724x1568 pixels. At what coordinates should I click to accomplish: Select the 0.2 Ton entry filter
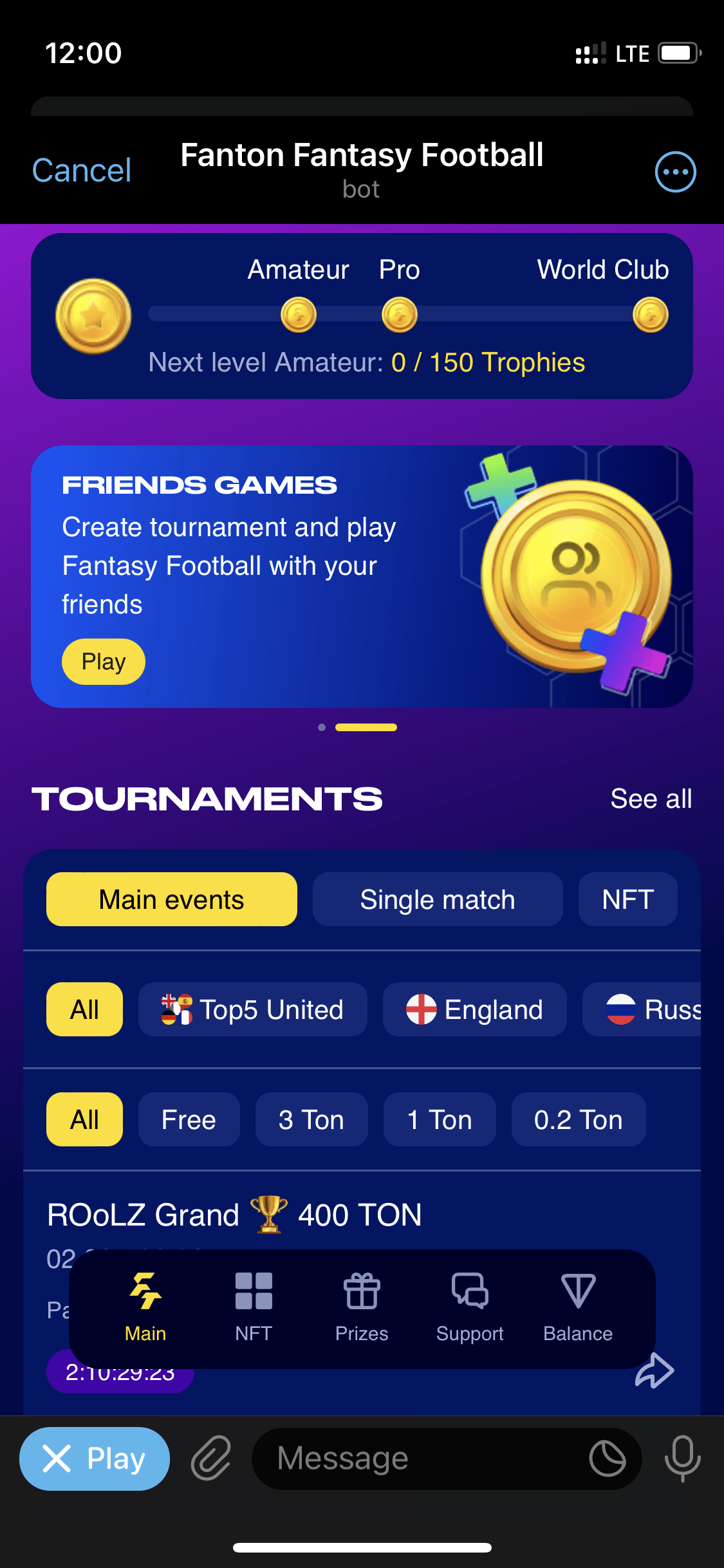[x=578, y=1119]
